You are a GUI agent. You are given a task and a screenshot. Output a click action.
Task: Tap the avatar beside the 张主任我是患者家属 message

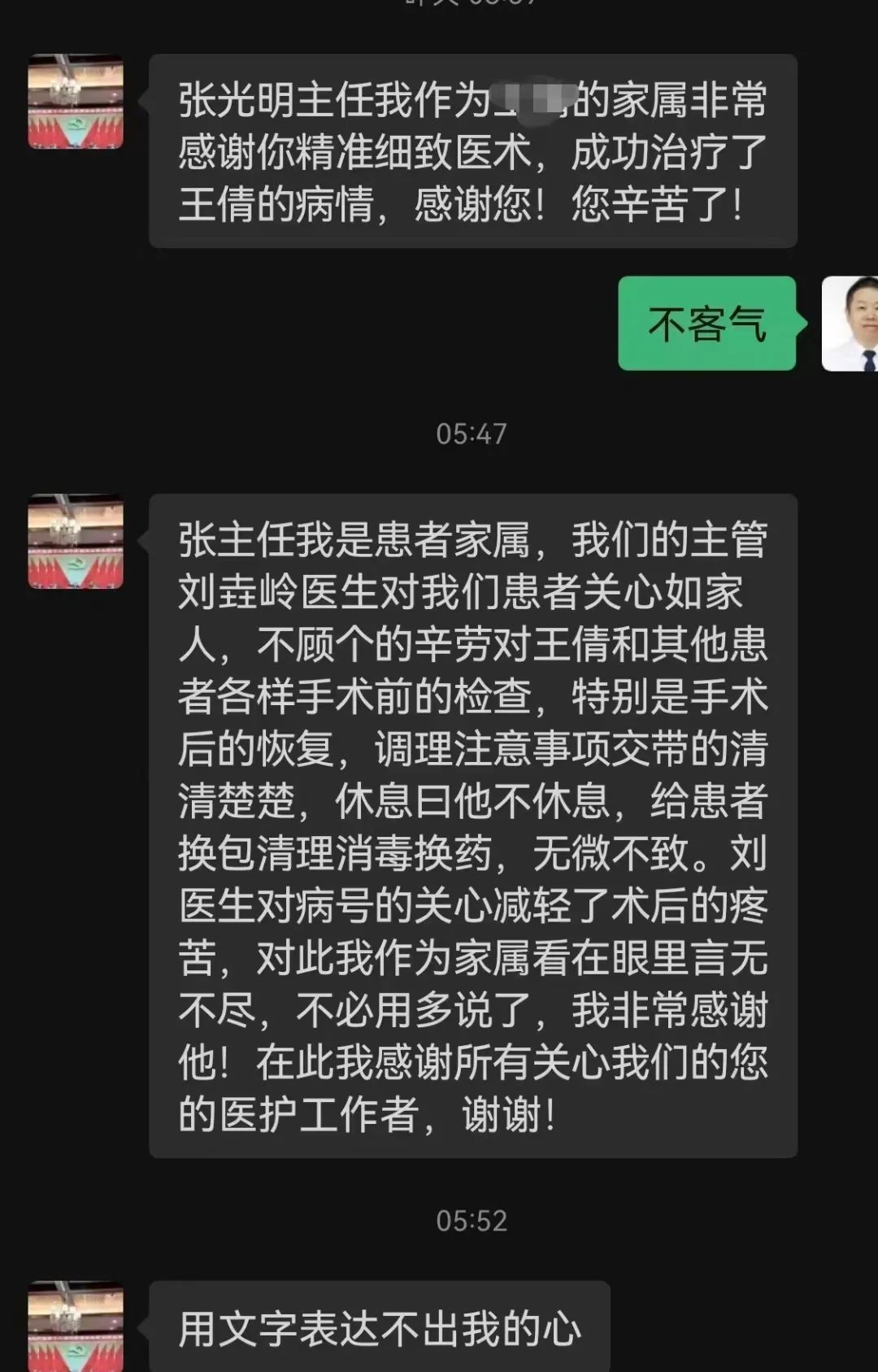click(x=76, y=542)
